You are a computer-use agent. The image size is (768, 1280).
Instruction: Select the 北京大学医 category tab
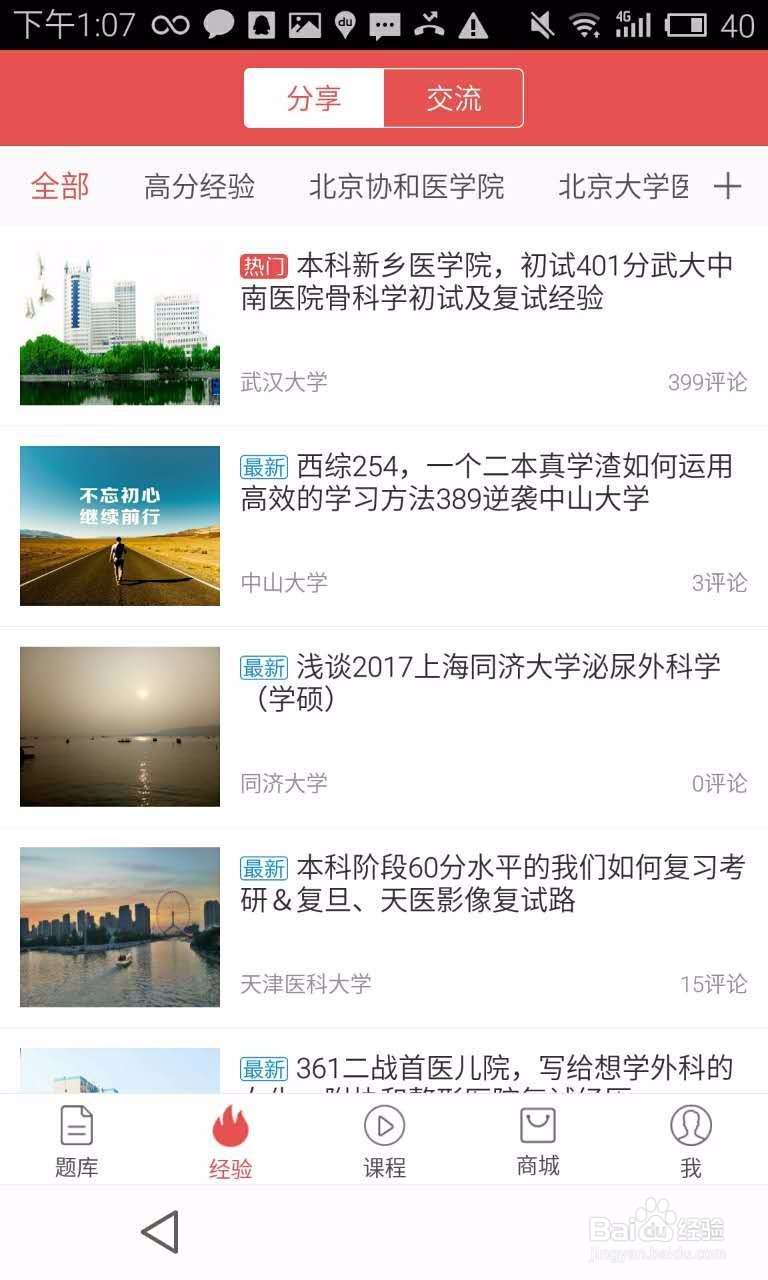623,186
